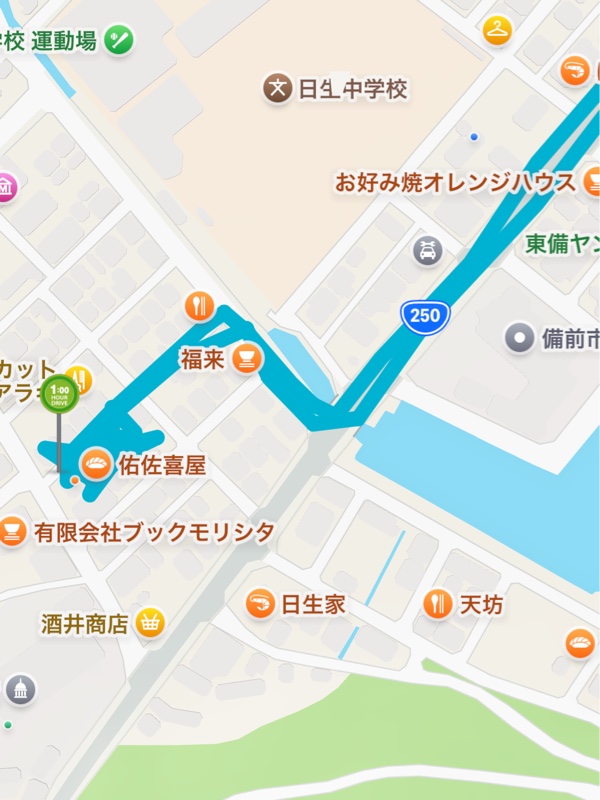The width and height of the screenshot is (600, 800).
Task: Open the 佑佐喜屋 sushi place marker
Action: click(96, 465)
